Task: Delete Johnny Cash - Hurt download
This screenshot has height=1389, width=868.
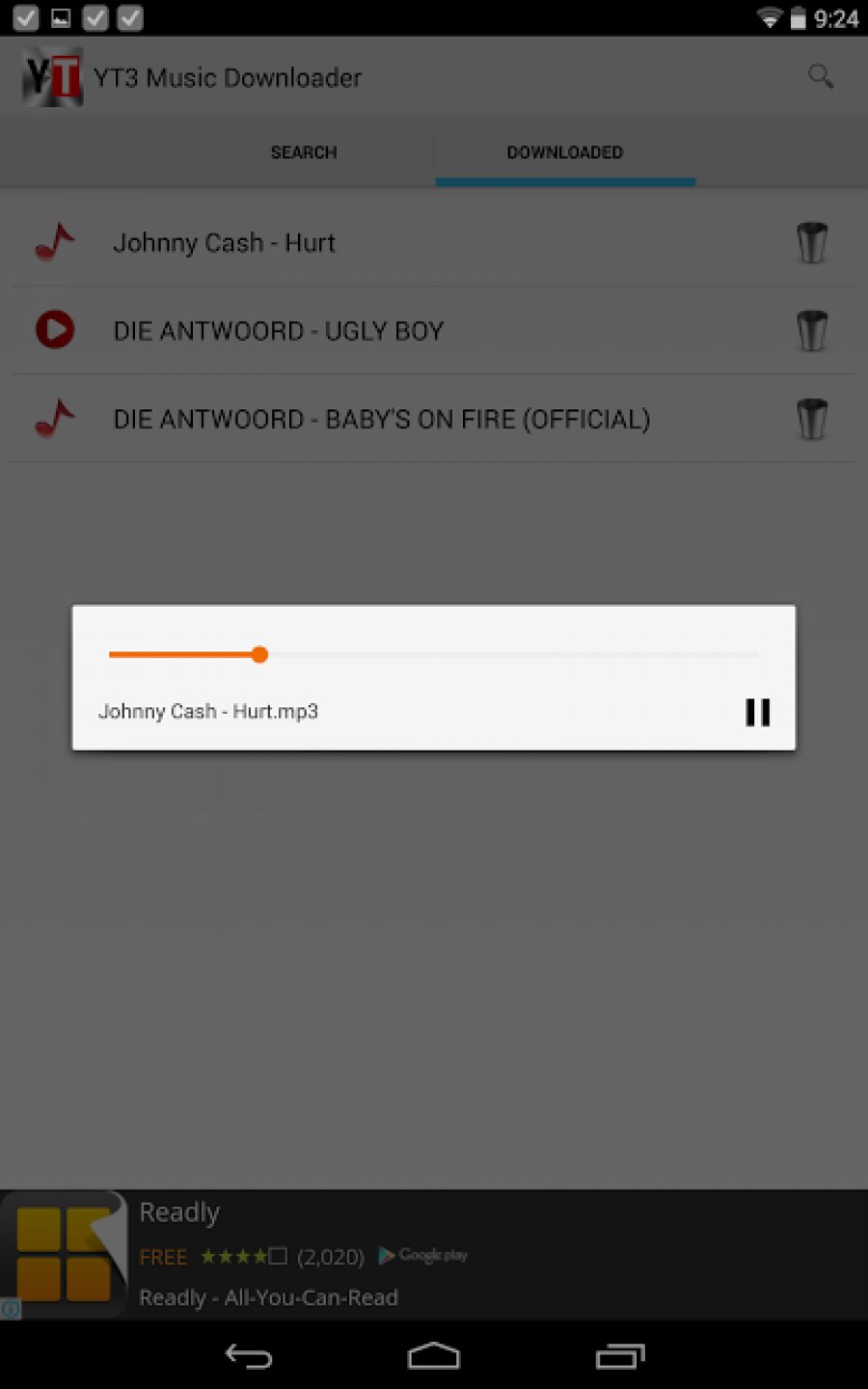Action: [x=812, y=243]
